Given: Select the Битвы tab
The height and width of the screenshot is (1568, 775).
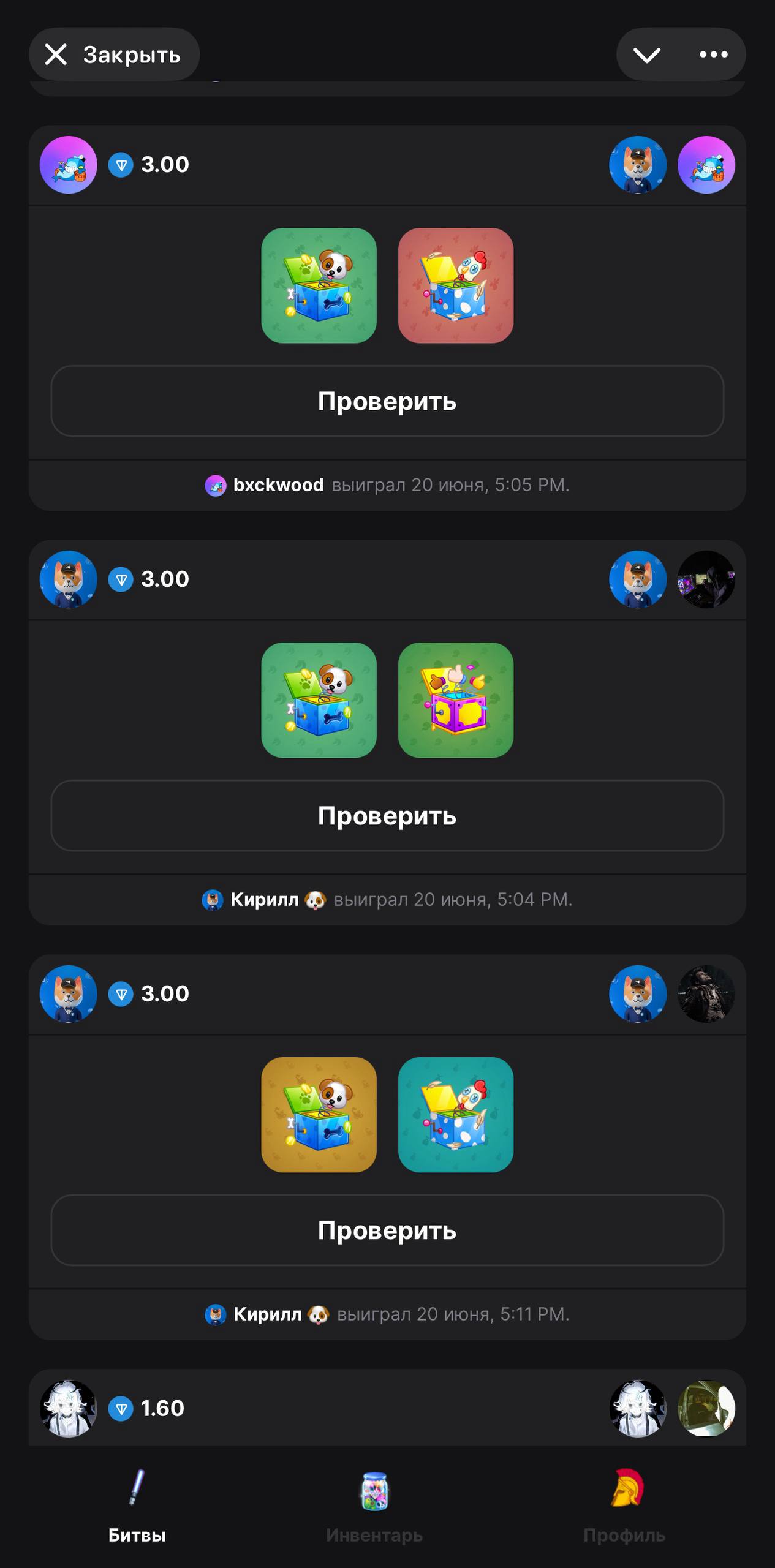Looking at the screenshot, I should point(137,1507).
